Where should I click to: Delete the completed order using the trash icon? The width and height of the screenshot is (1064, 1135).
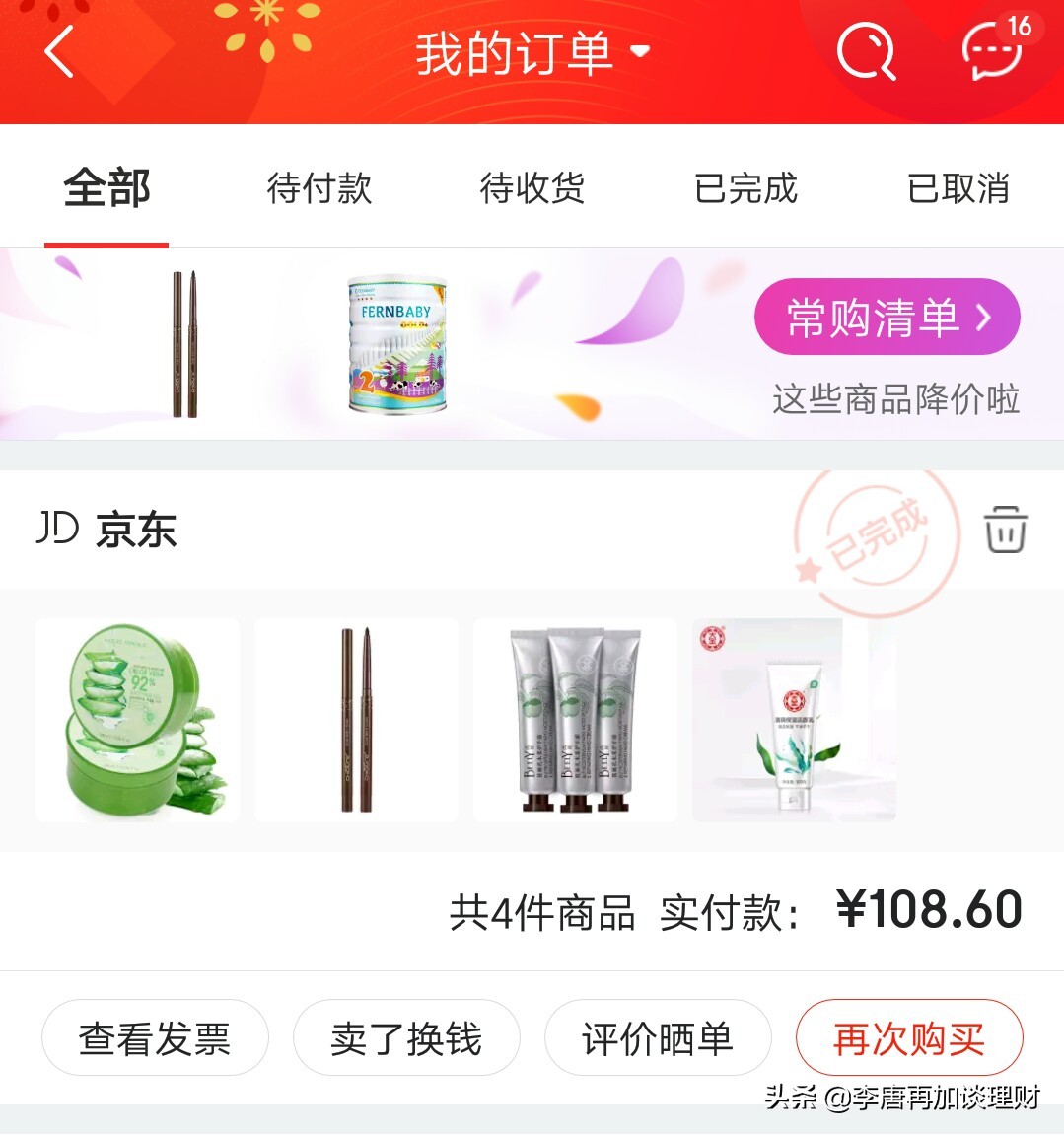point(1004,531)
